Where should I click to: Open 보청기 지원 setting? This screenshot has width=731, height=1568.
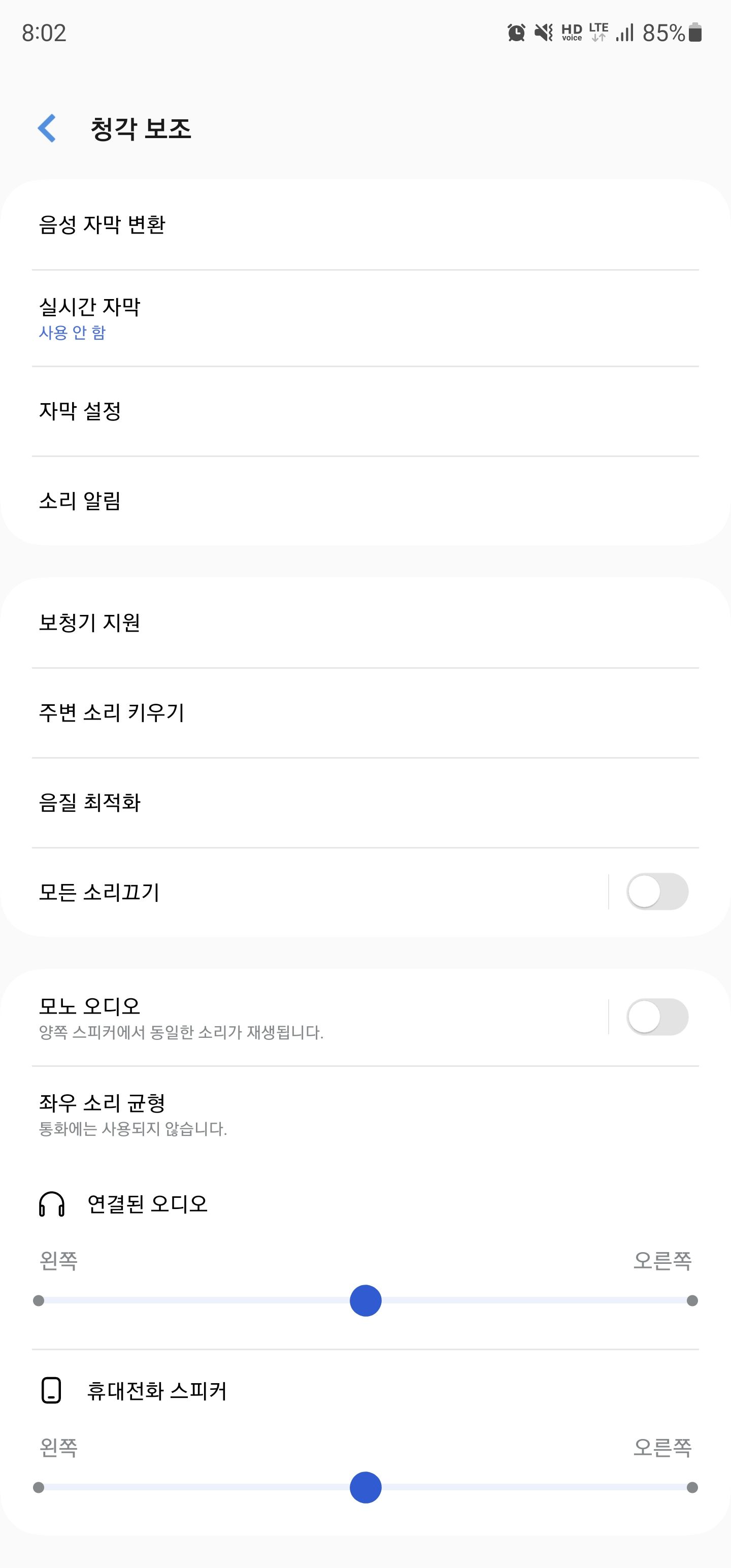tap(365, 622)
